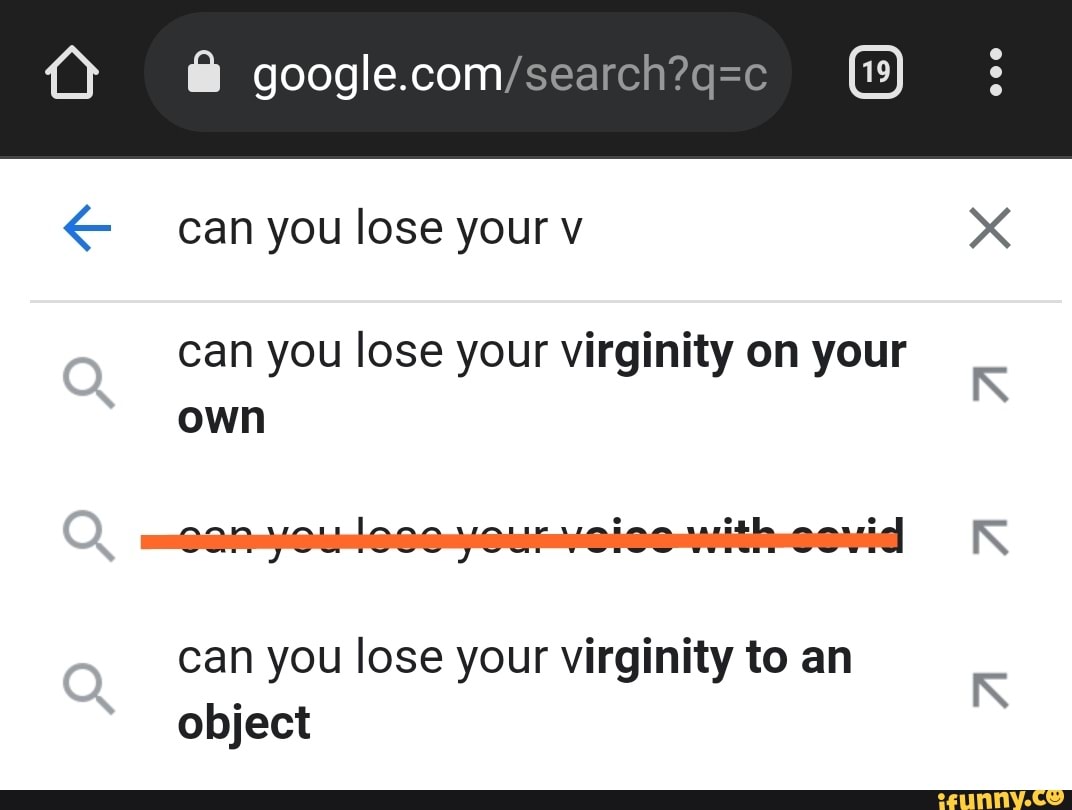
Task: Fill query with 'on your own' suggestion arrow
Action: (x=989, y=383)
